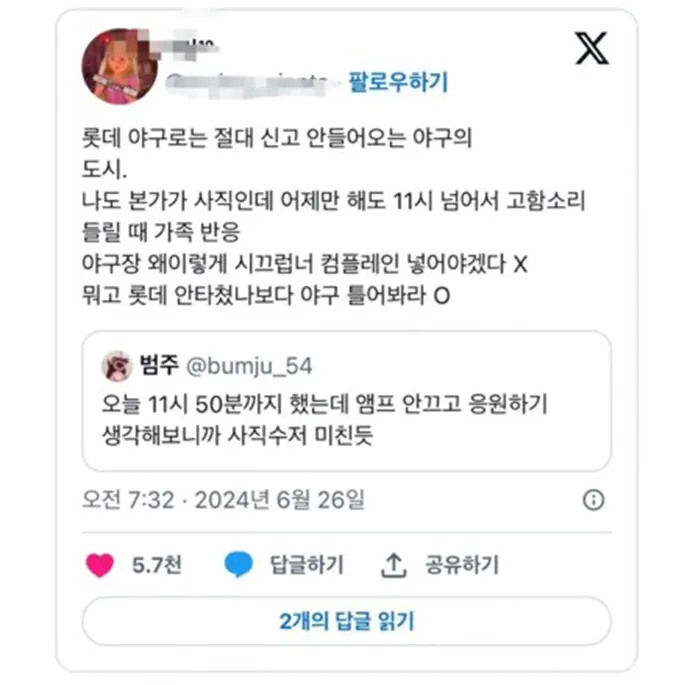Open the quoted post by 범주 @bumju_54
The height and width of the screenshot is (685, 690).
point(347,401)
